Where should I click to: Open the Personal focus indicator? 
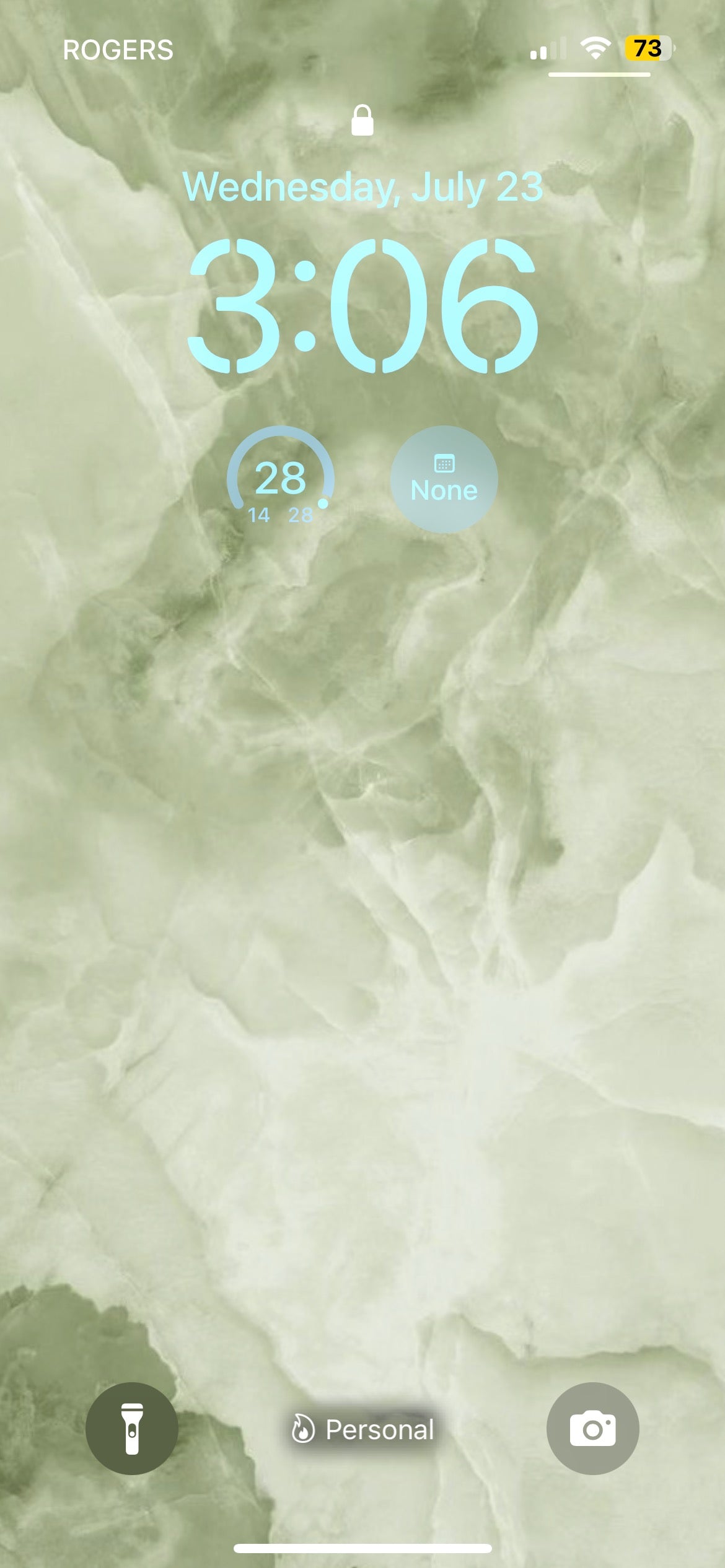(x=363, y=1429)
